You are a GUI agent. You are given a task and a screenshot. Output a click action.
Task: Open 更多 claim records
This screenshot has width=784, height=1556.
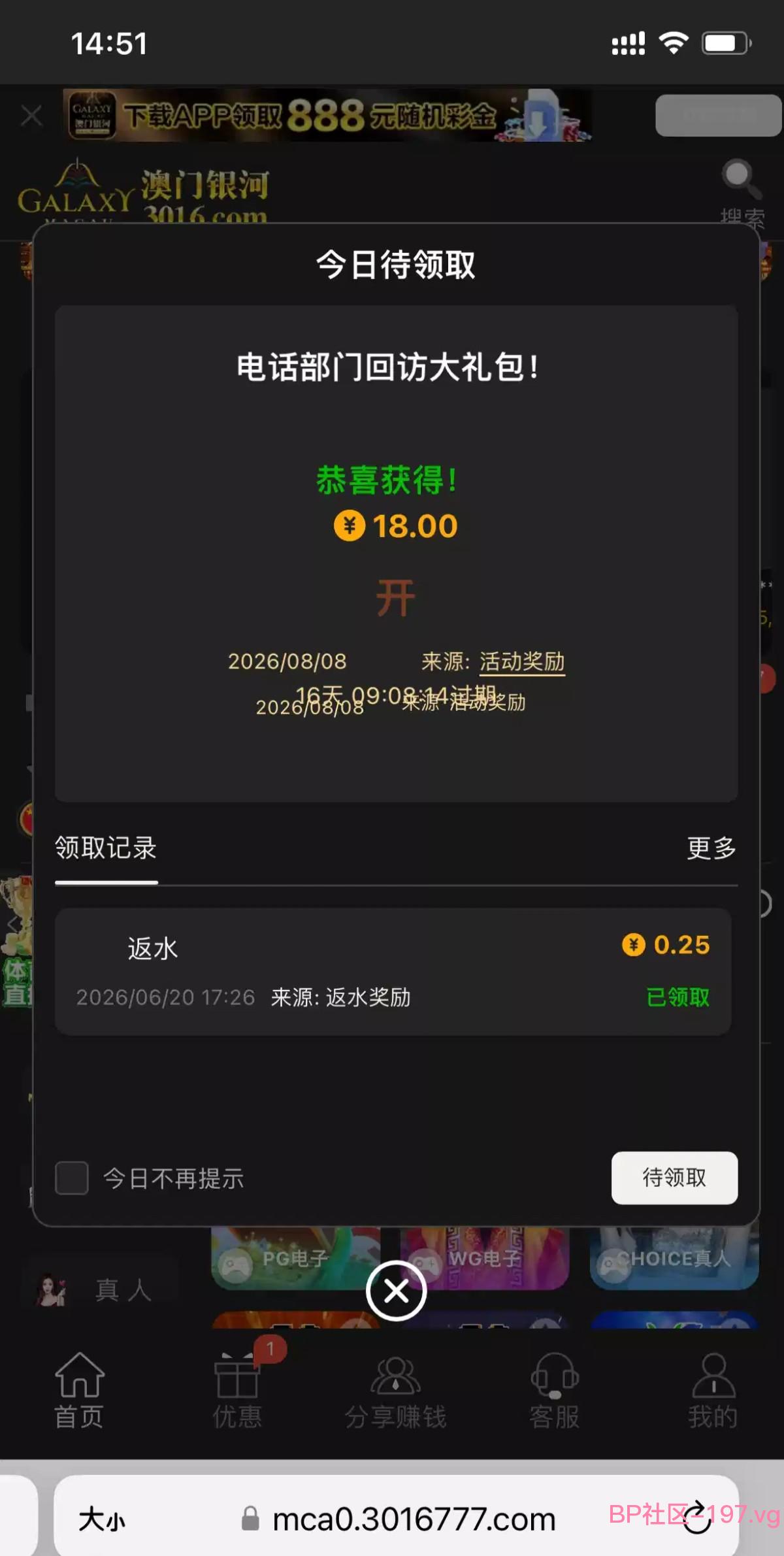pyautogui.click(x=711, y=848)
